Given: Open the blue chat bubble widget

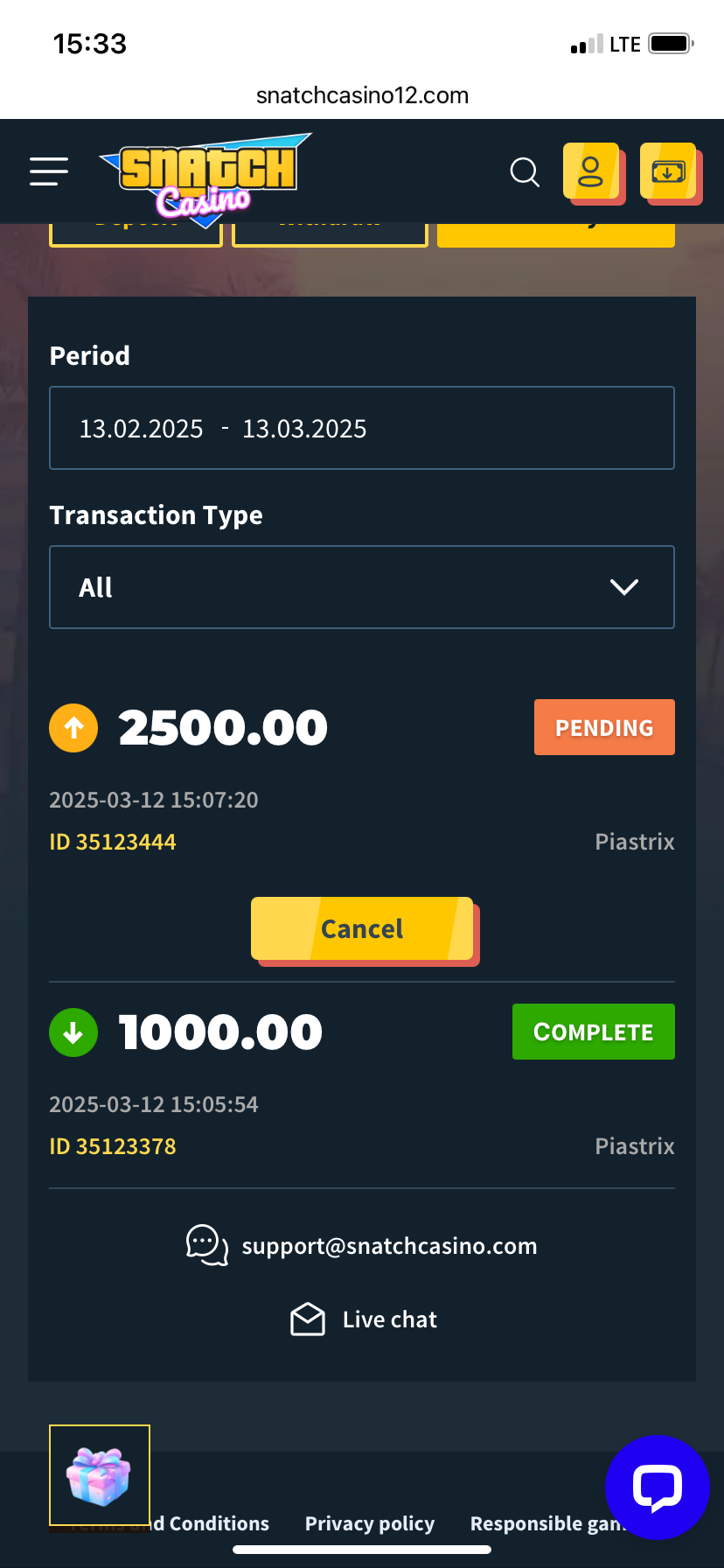Looking at the screenshot, I should 658,1487.
